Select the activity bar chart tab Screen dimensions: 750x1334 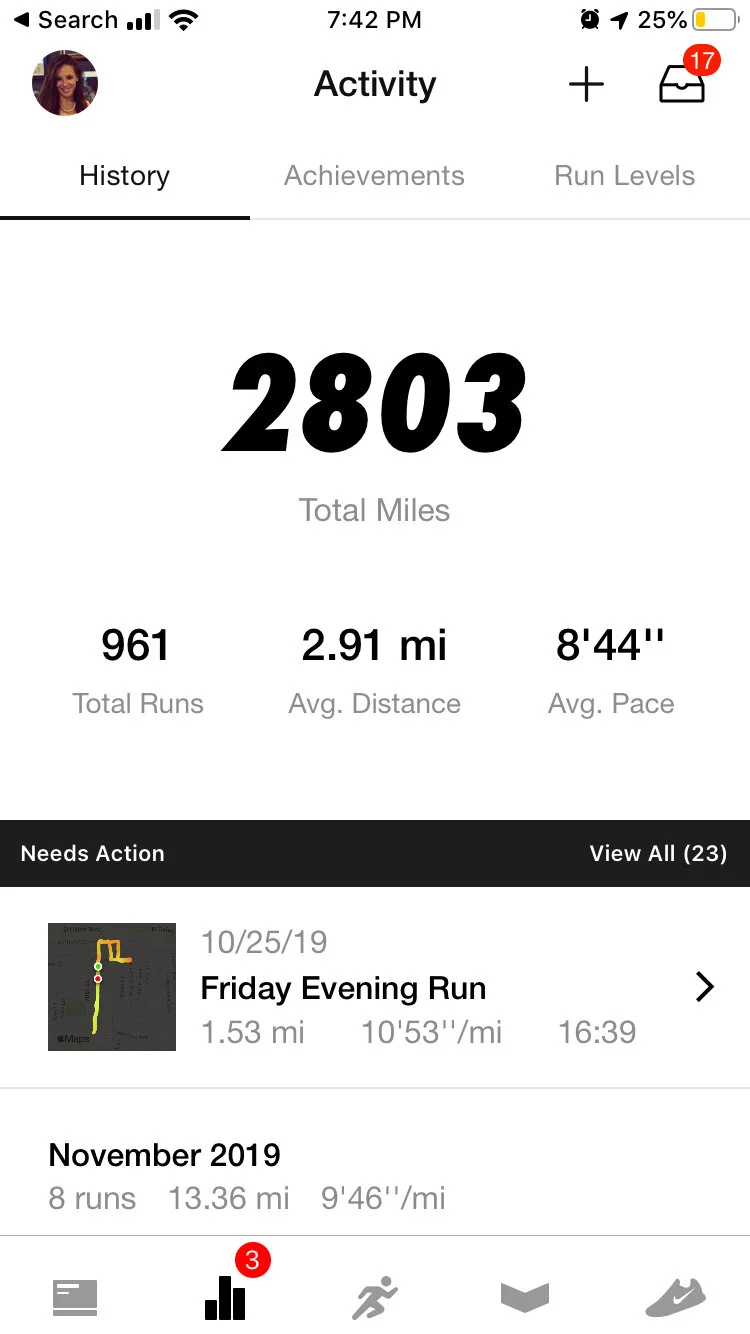tap(225, 1297)
